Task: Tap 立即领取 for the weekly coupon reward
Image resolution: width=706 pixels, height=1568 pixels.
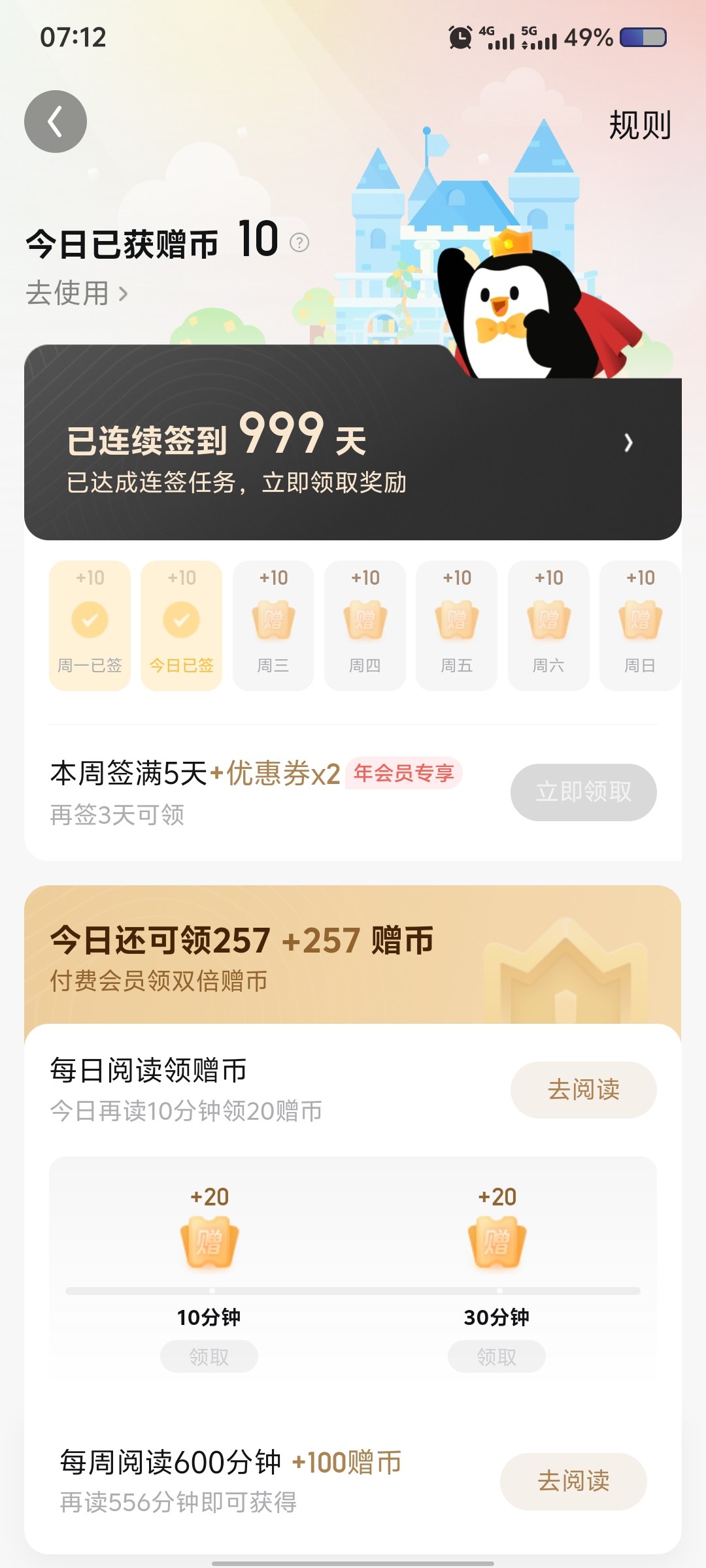Action: click(583, 792)
